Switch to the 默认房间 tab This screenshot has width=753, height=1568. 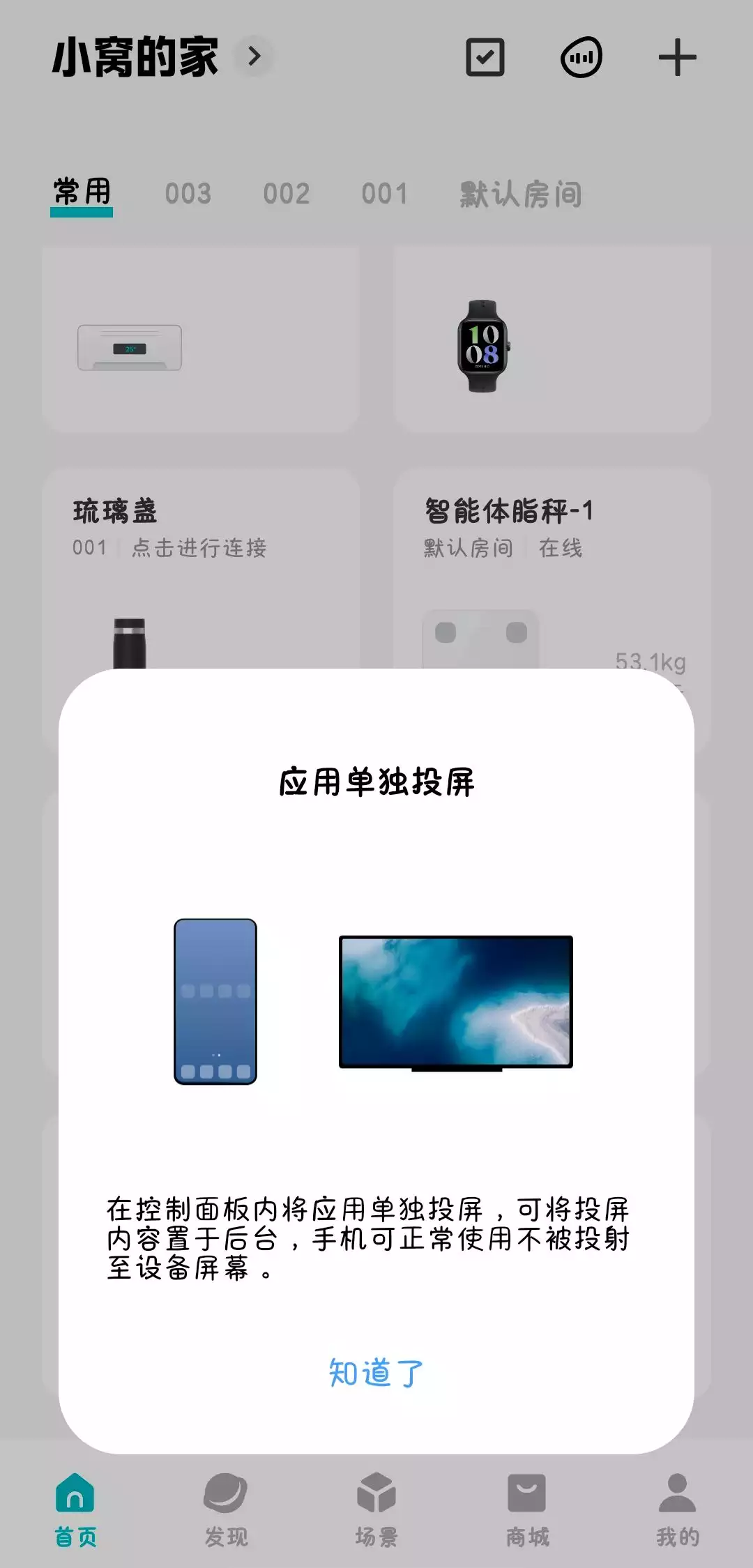coord(521,194)
